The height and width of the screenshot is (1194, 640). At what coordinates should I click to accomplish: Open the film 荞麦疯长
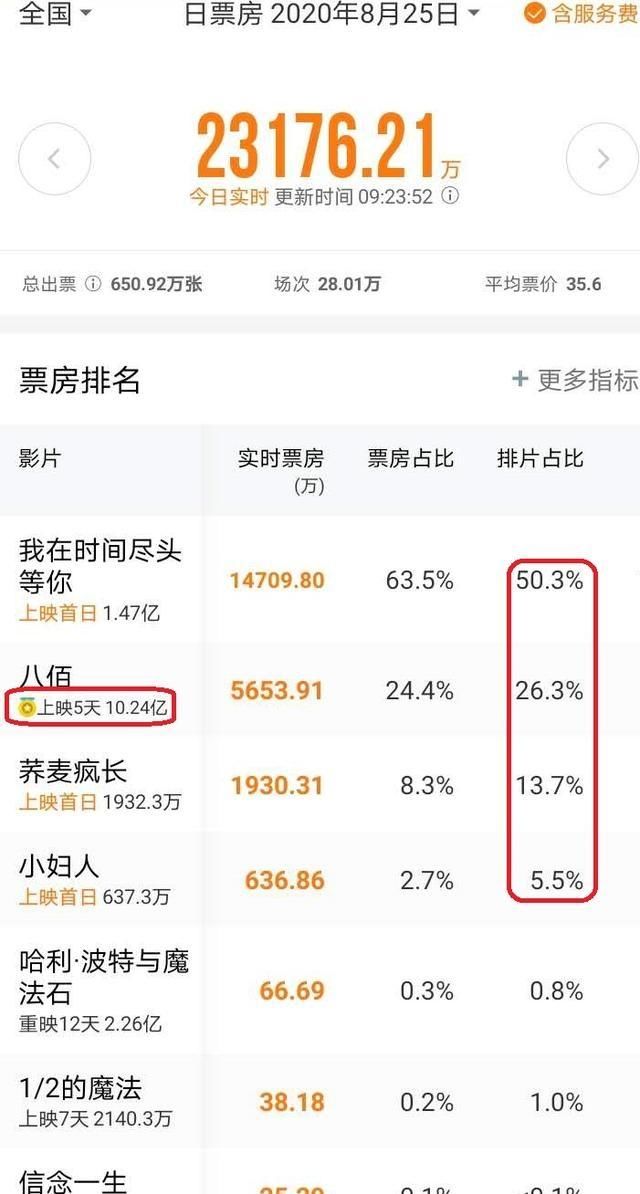point(73,771)
